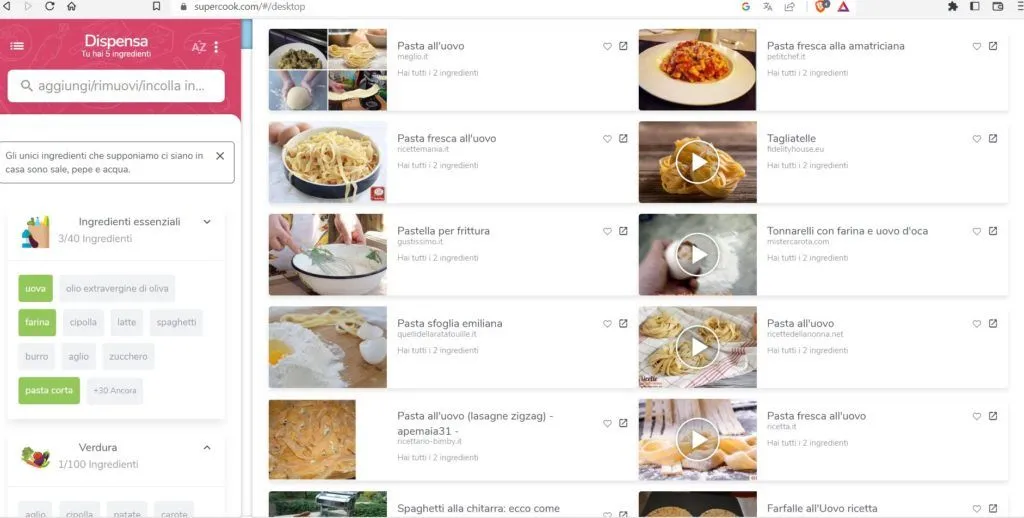Image resolution: width=1024 pixels, height=518 pixels.
Task: Dismiss the salt, pepper and water notice
Action: click(220, 156)
